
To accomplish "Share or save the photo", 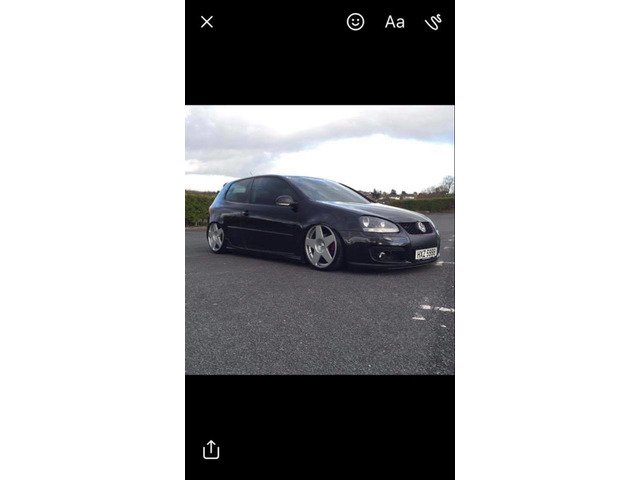I will (x=211, y=450).
